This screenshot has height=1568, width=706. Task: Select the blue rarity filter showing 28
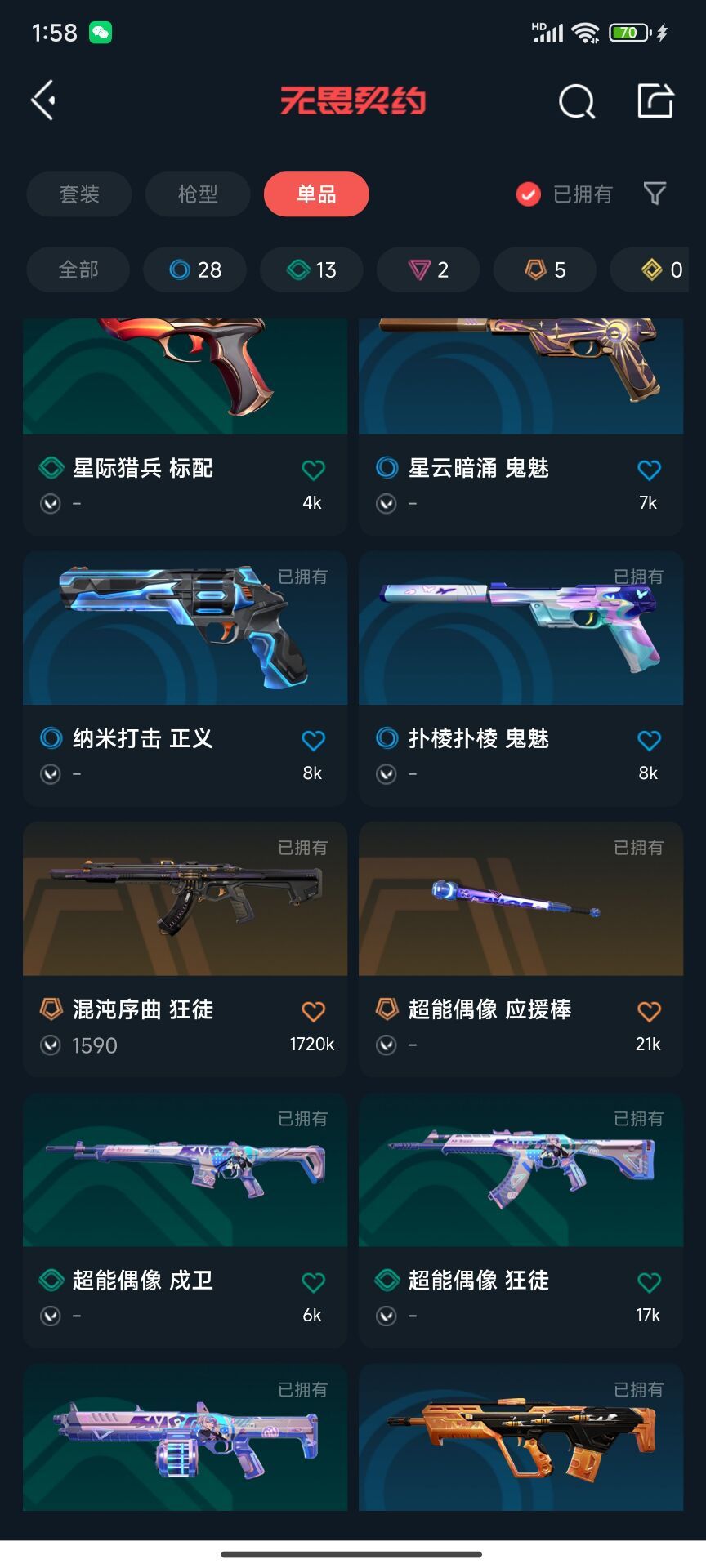tap(194, 269)
